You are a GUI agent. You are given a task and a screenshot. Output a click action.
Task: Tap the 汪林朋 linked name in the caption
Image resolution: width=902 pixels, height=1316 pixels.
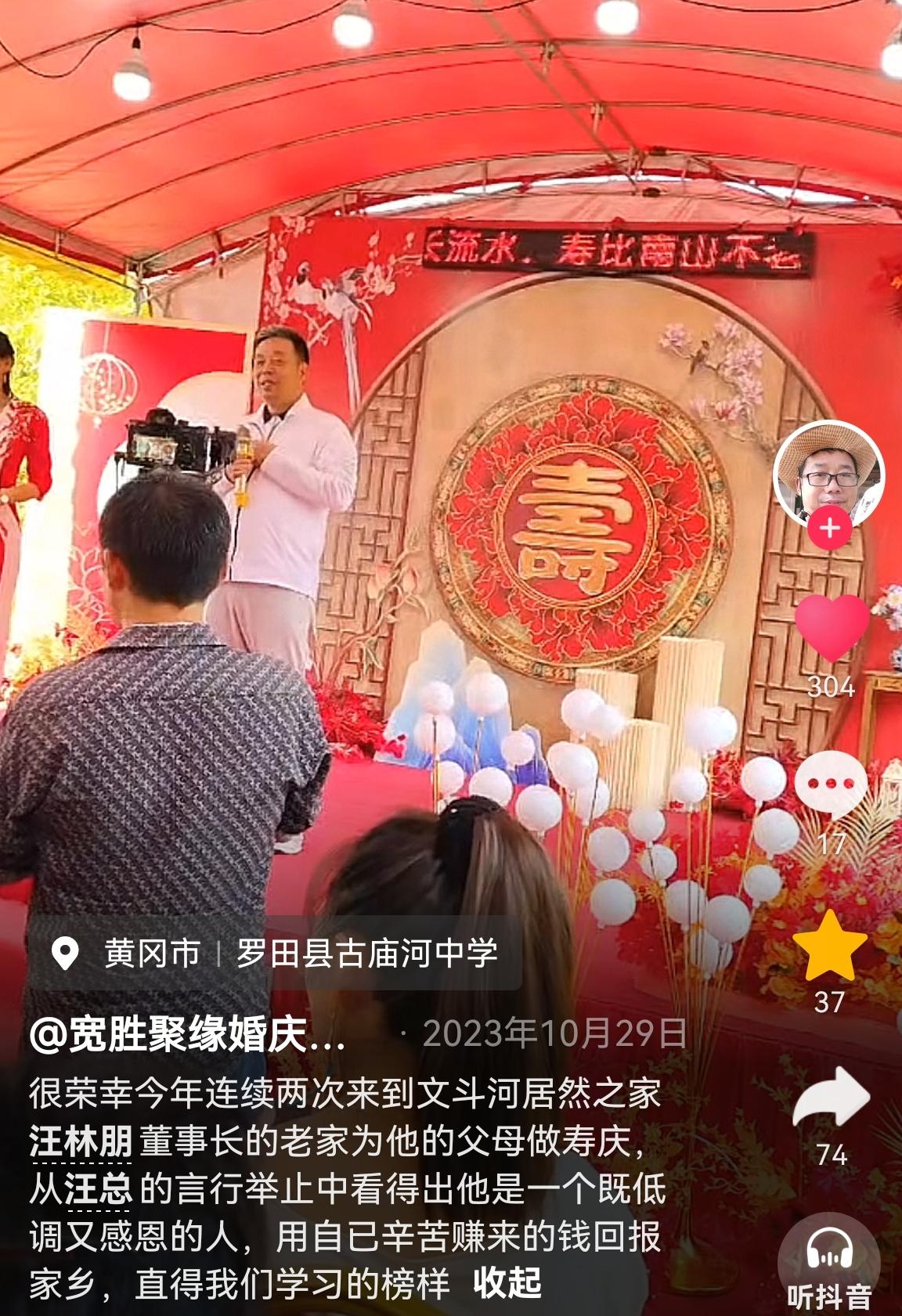[x=81, y=1142]
